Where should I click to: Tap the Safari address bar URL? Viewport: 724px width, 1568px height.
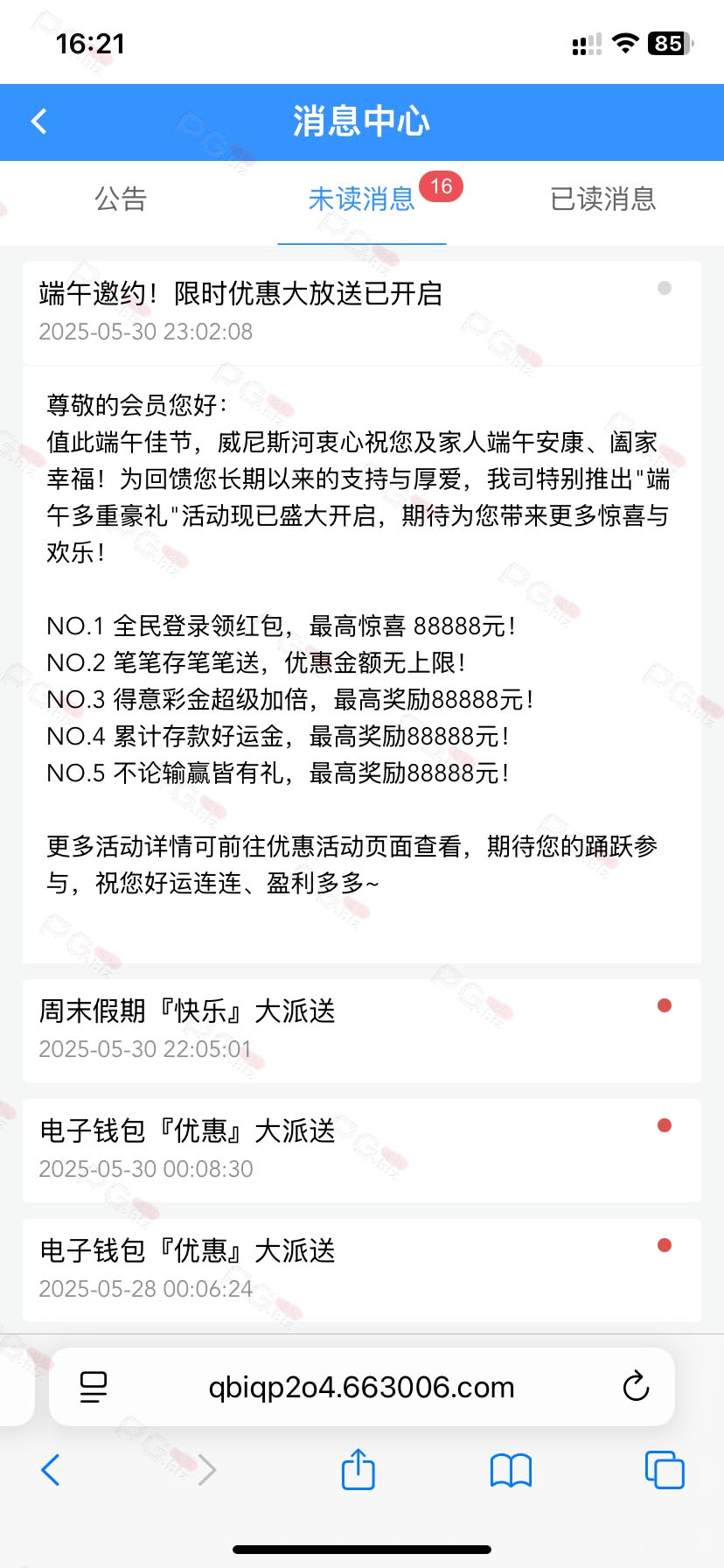361,1387
